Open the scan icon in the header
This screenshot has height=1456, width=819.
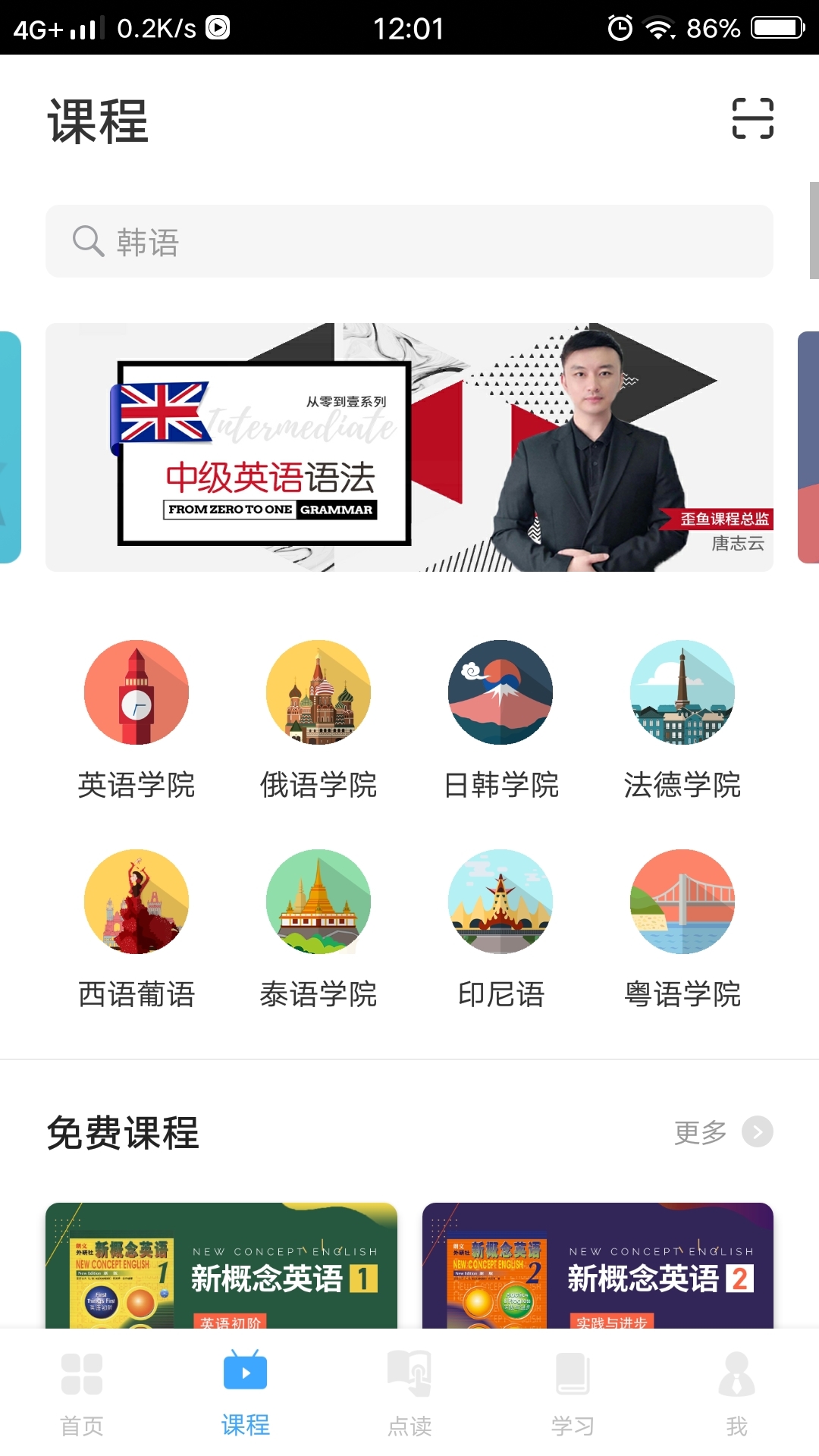[x=752, y=118]
